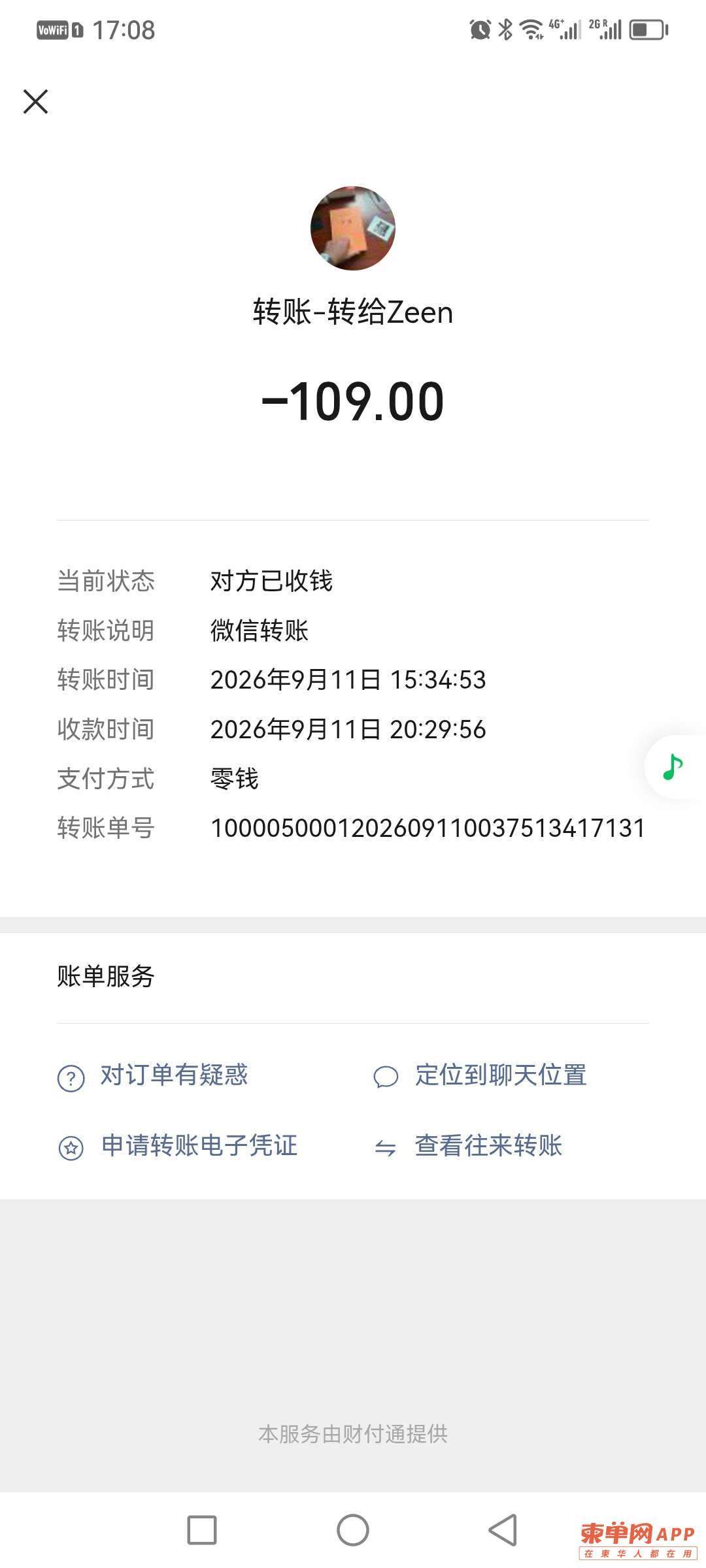Close the transfer details page
Viewport: 706px width, 1568px height.
pyautogui.click(x=35, y=102)
